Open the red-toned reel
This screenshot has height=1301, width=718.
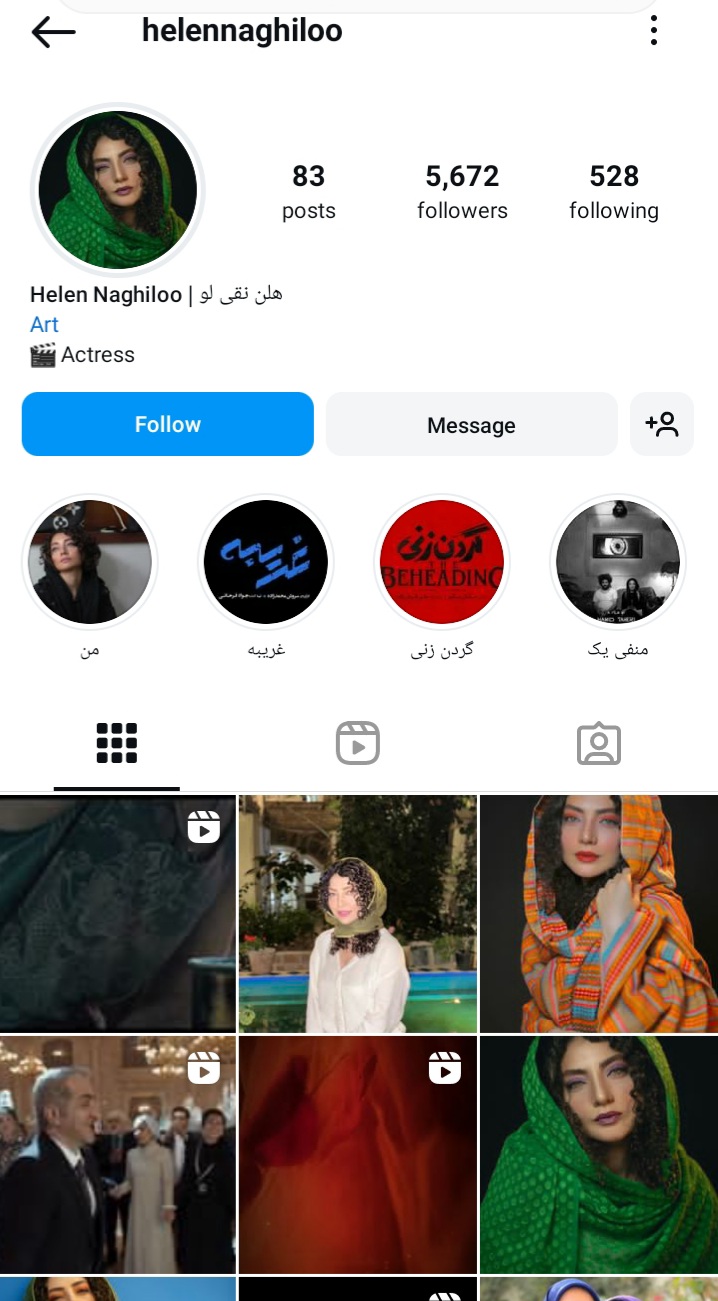tap(358, 1155)
